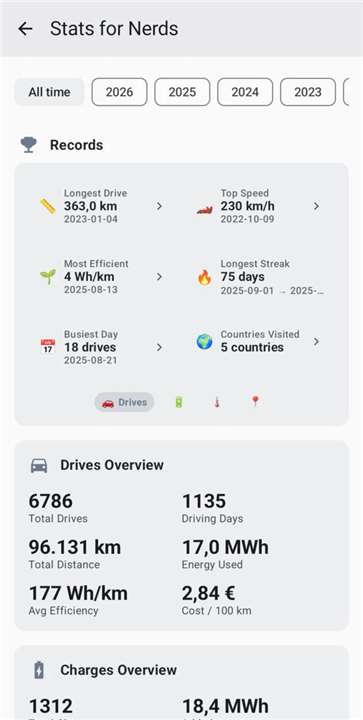This screenshot has height=720, width=363.
Task: Open the Top Speed record
Action: pyautogui.click(x=258, y=206)
